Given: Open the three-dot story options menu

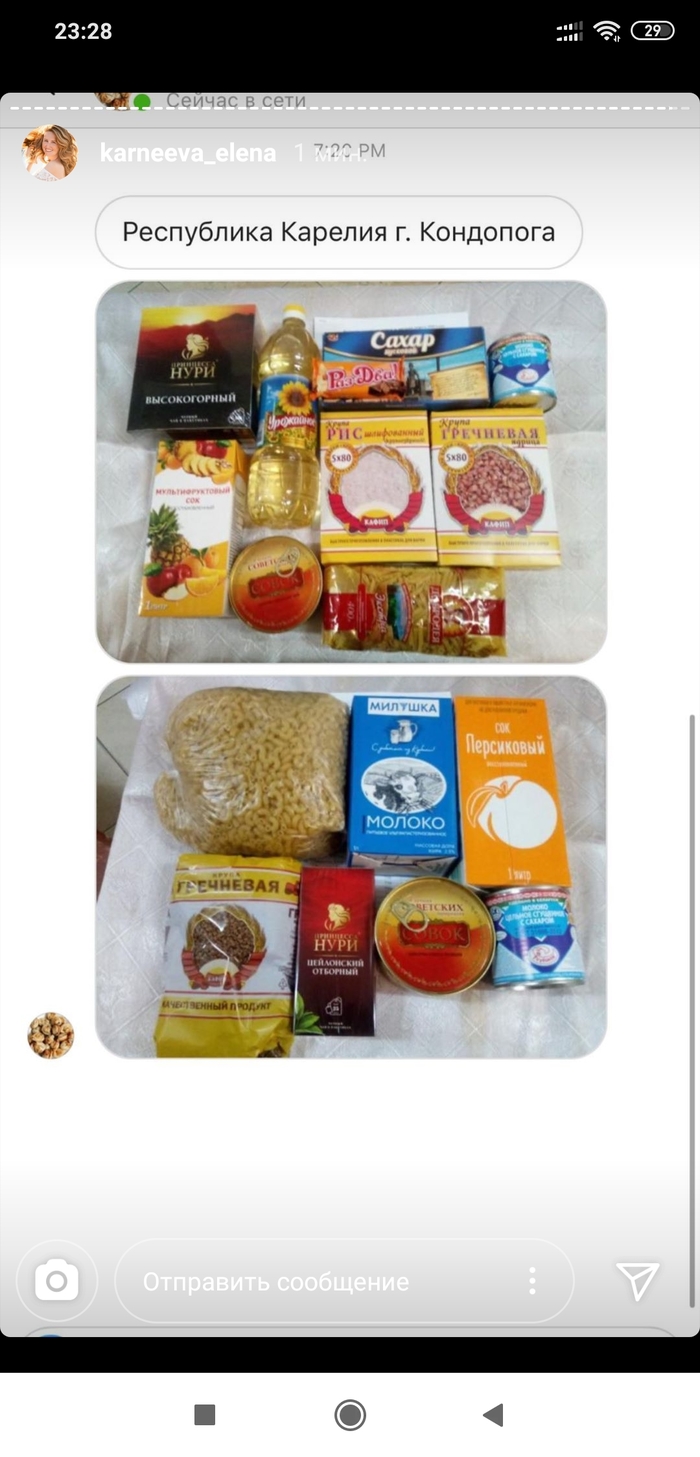Looking at the screenshot, I should tap(532, 1281).
